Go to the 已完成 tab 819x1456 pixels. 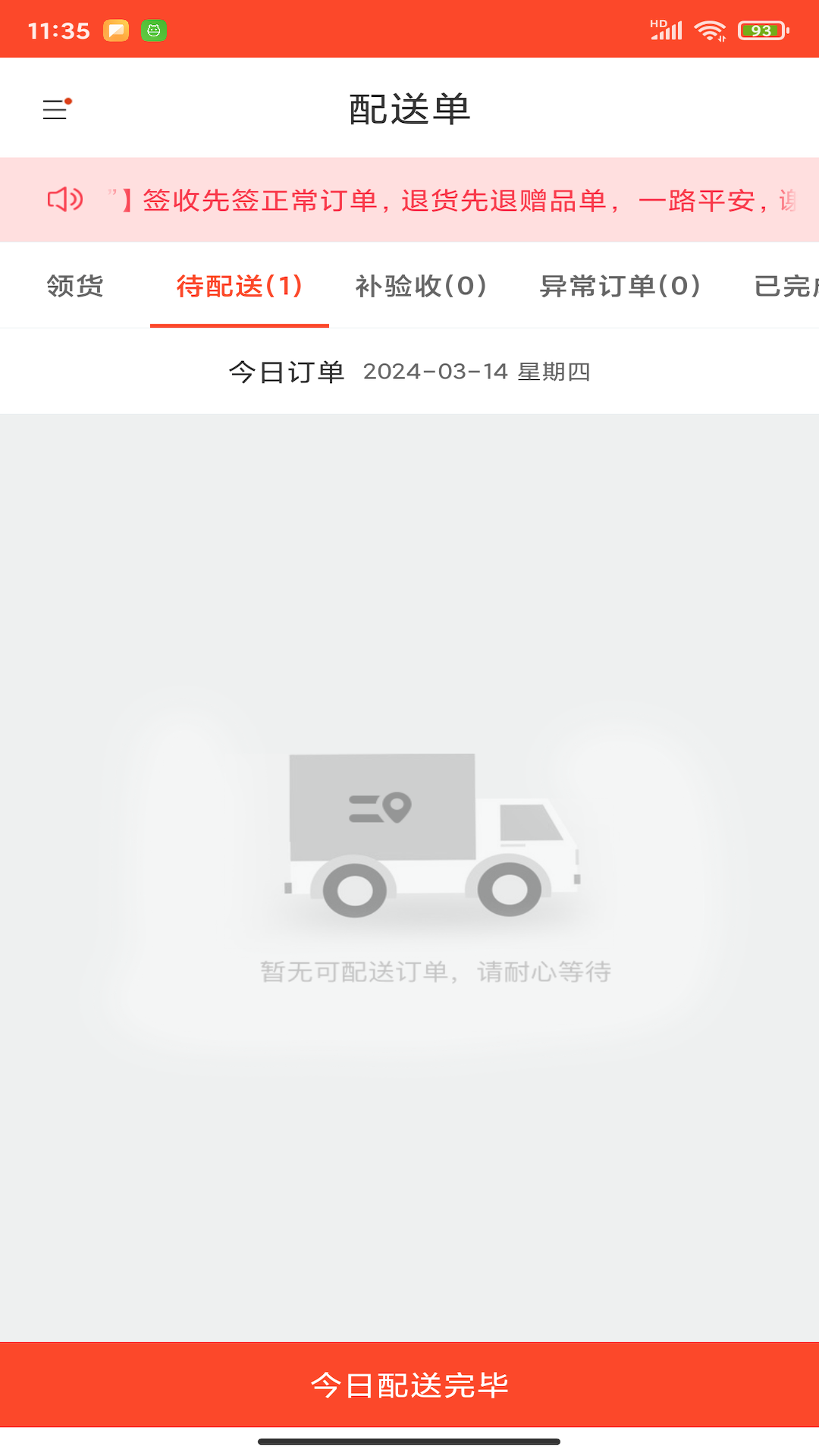coord(786,287)
